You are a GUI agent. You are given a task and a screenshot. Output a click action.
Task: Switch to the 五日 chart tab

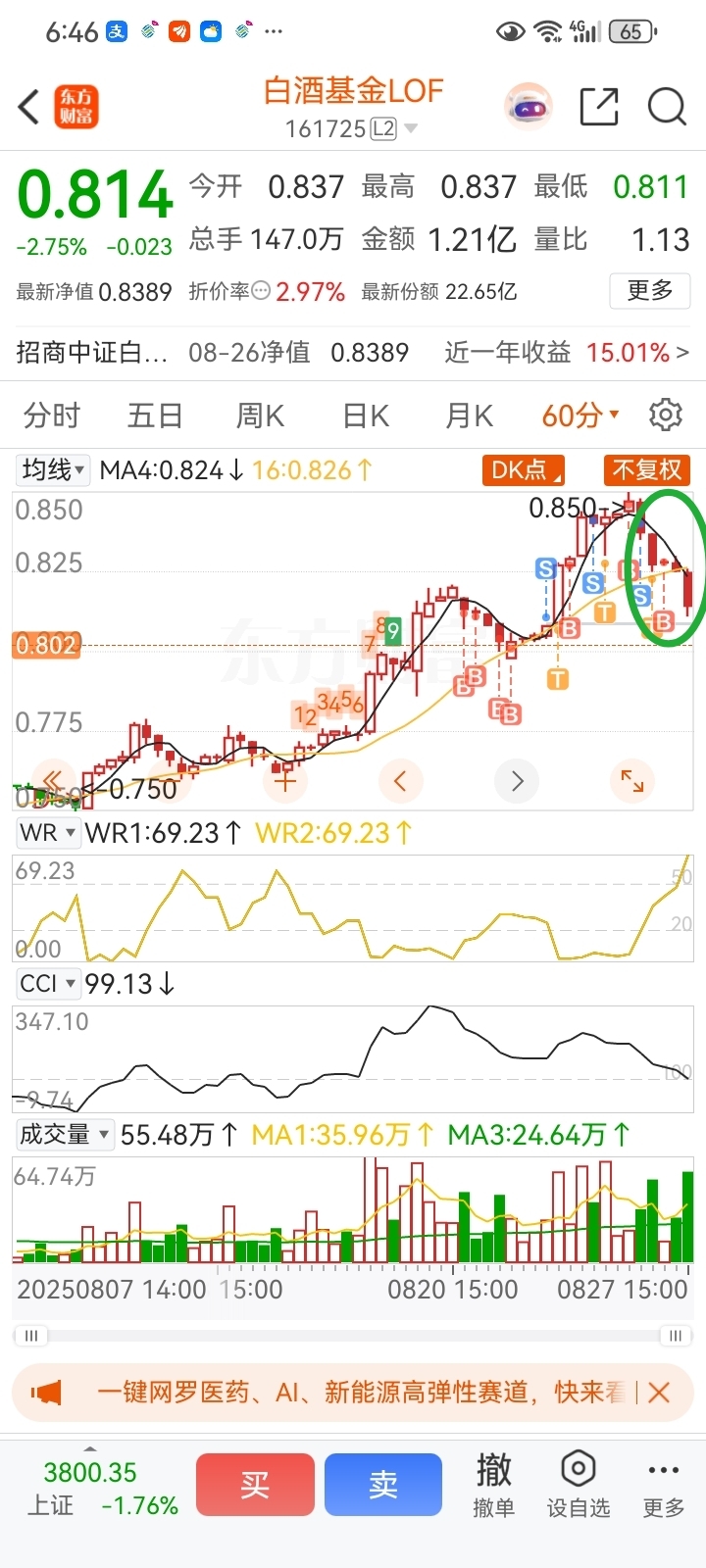156,416
